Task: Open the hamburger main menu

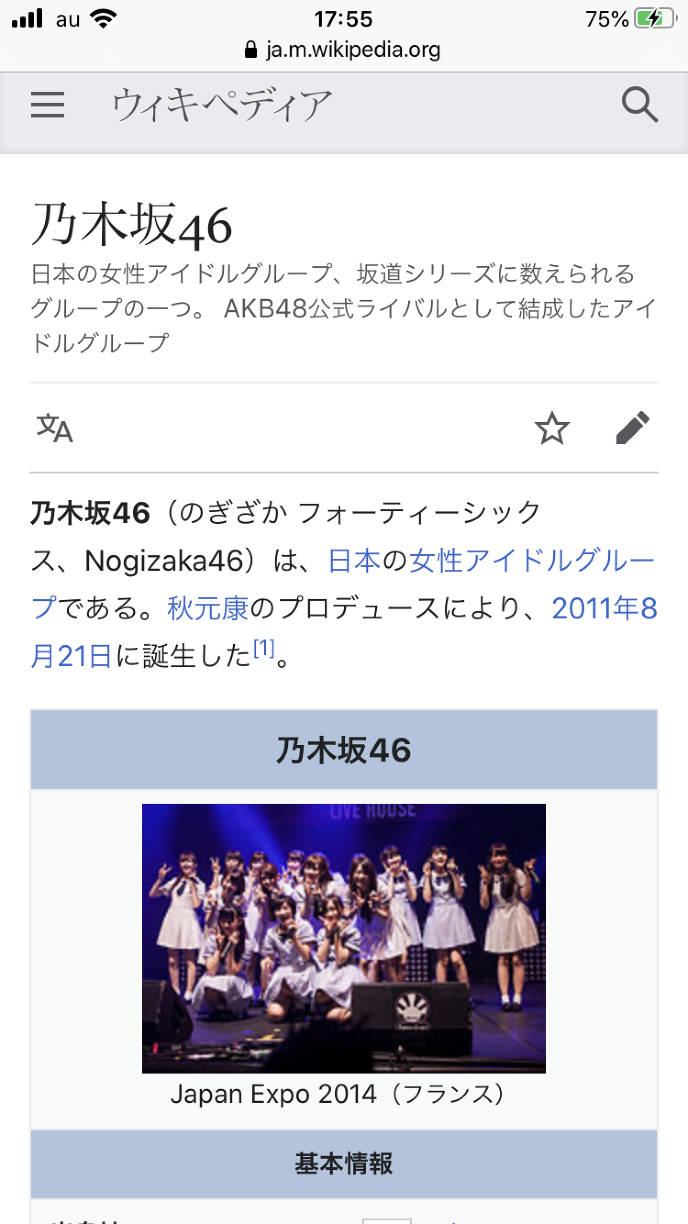Action: 47,104
